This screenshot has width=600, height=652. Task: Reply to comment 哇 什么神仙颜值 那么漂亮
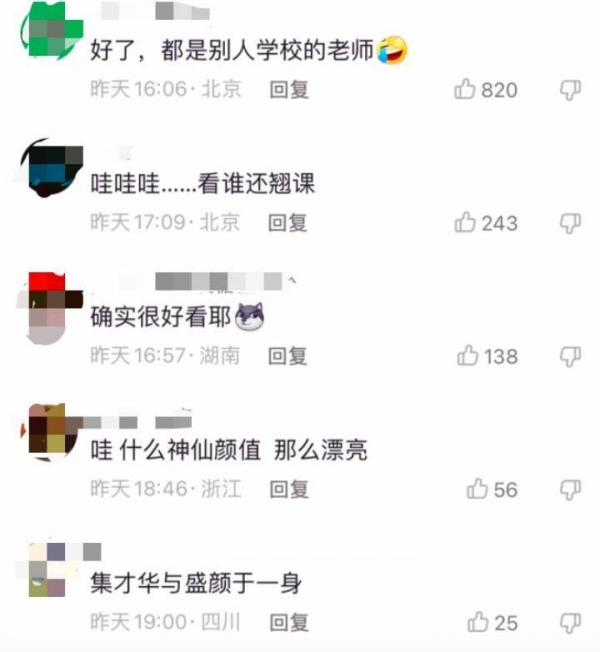[x=289, y=489]
